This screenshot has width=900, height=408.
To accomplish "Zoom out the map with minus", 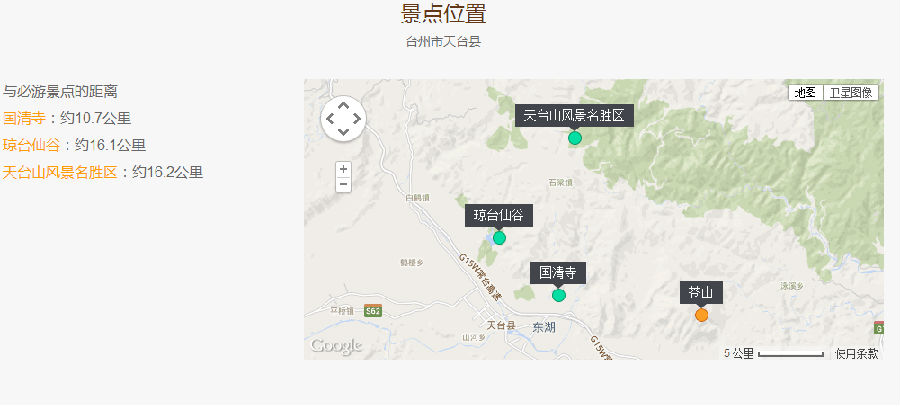I will [x=344, y=184].
